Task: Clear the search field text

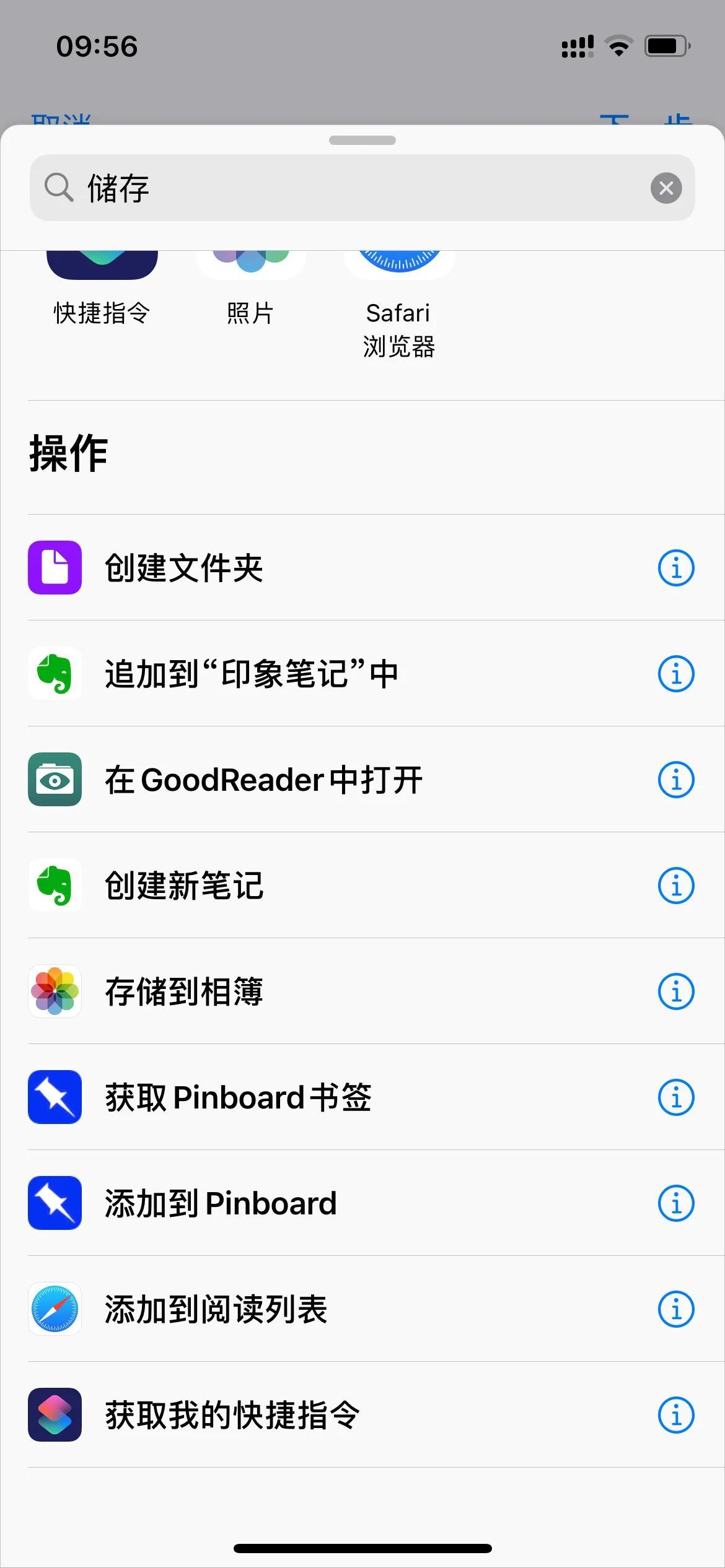Action: [x=666, y=188]
